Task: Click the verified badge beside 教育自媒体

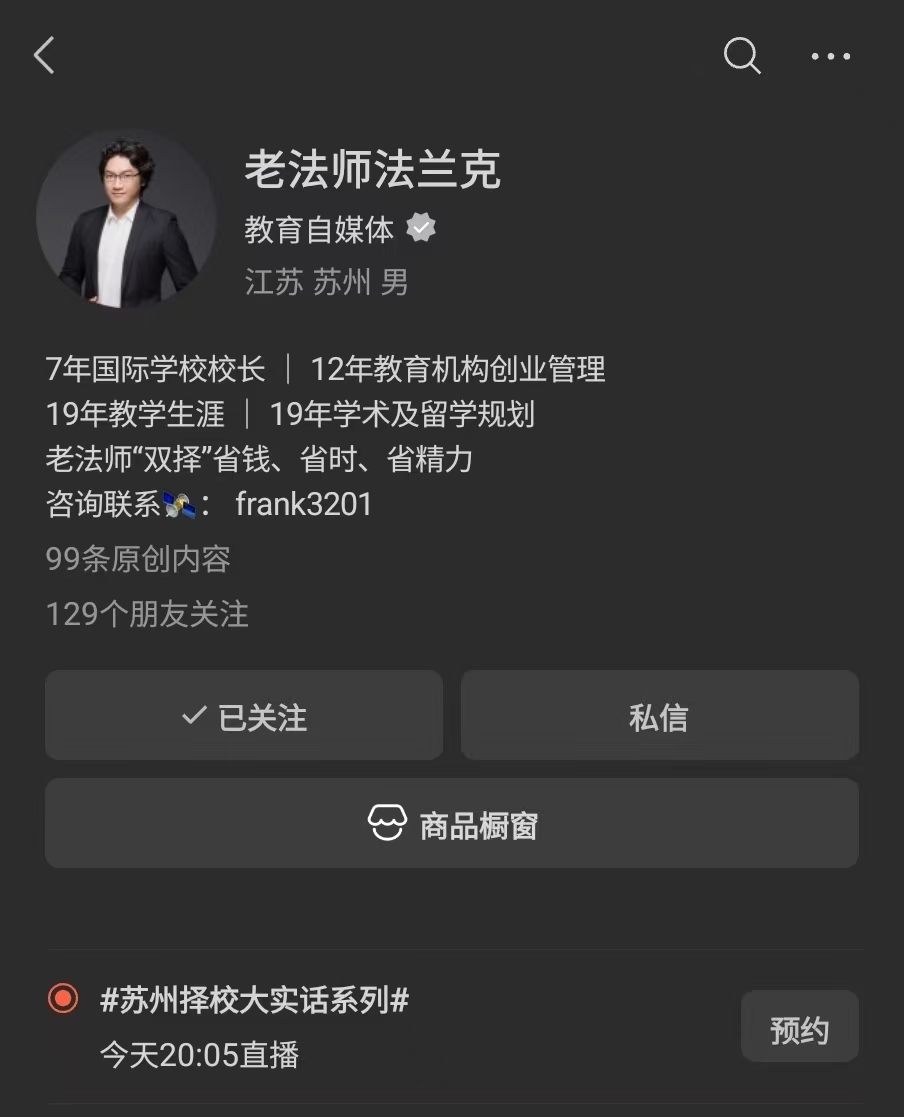Action: coord(419,226)
